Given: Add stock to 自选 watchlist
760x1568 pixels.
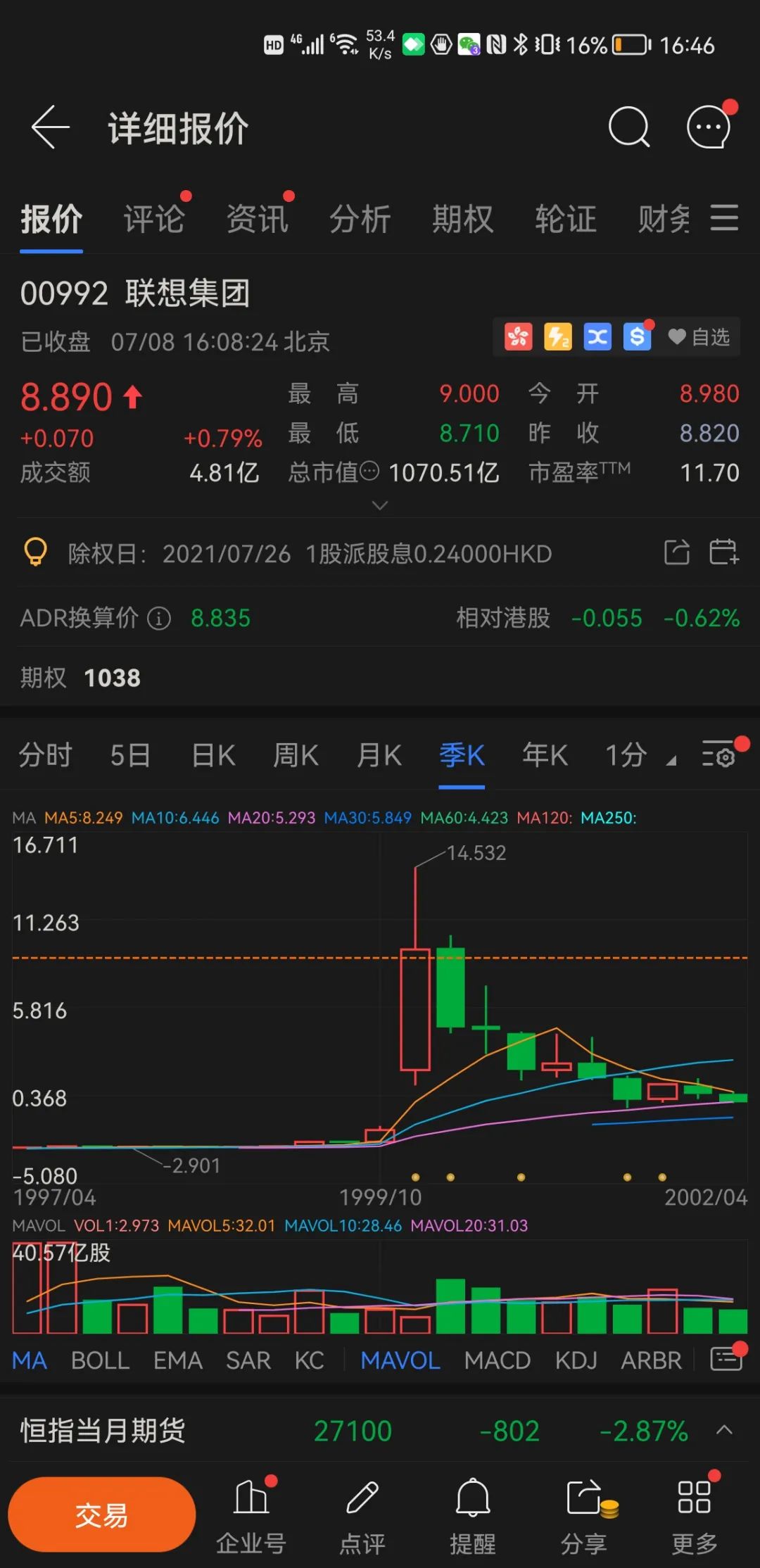Looking at the screenshot, I should point(699,338).
